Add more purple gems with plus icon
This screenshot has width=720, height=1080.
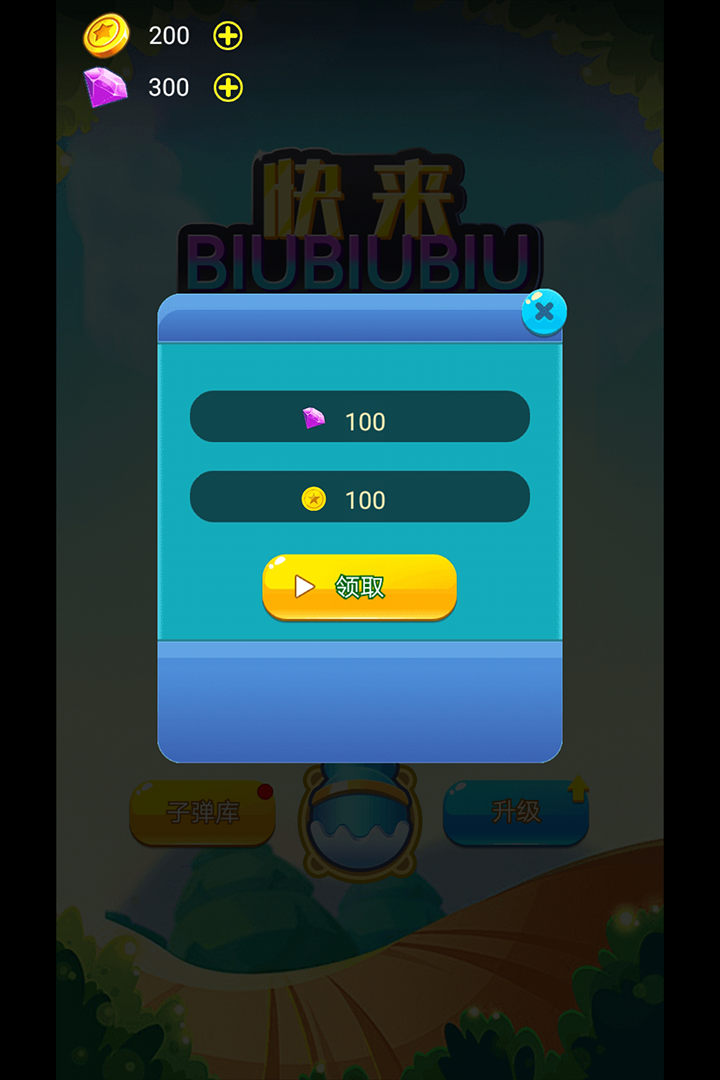tap(228, 88)
